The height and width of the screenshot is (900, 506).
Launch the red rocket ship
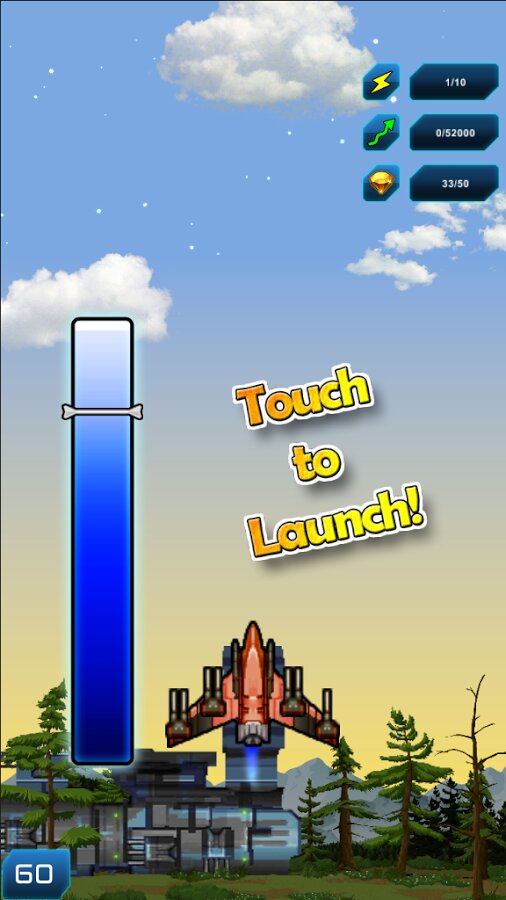pos(252,685)
